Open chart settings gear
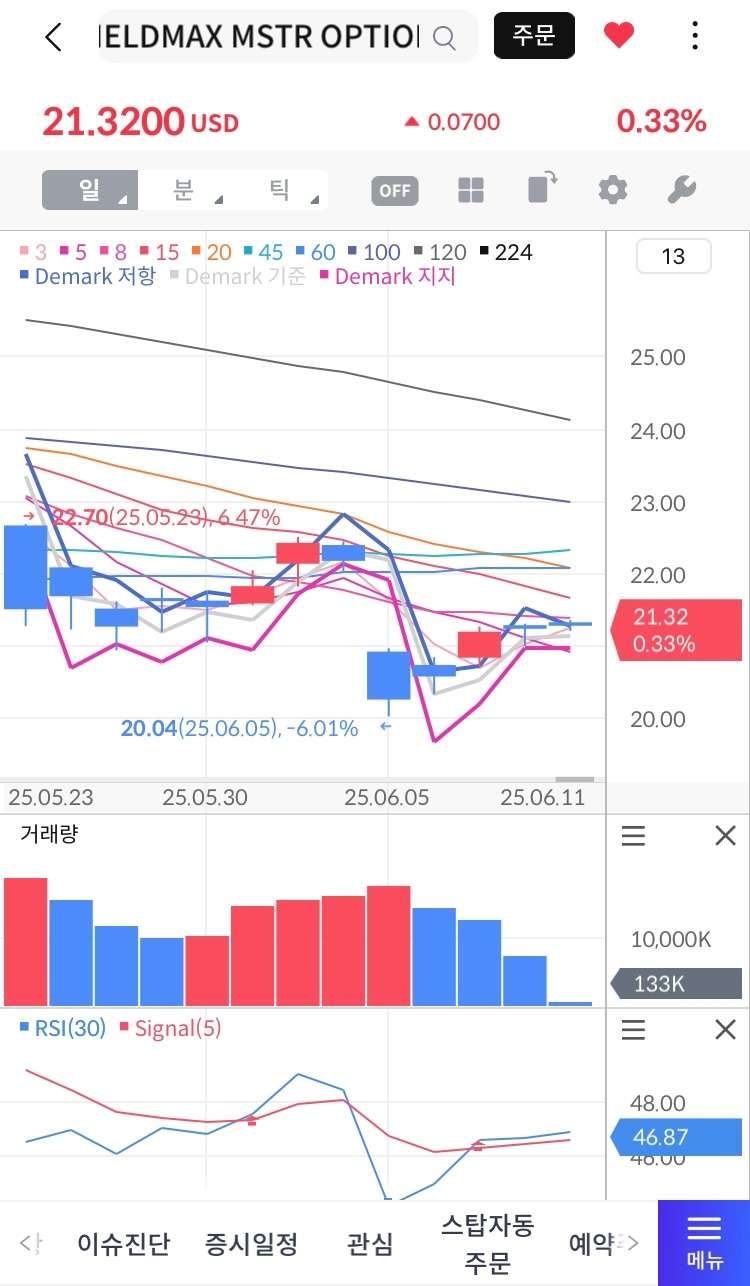 tap(612, 190)
